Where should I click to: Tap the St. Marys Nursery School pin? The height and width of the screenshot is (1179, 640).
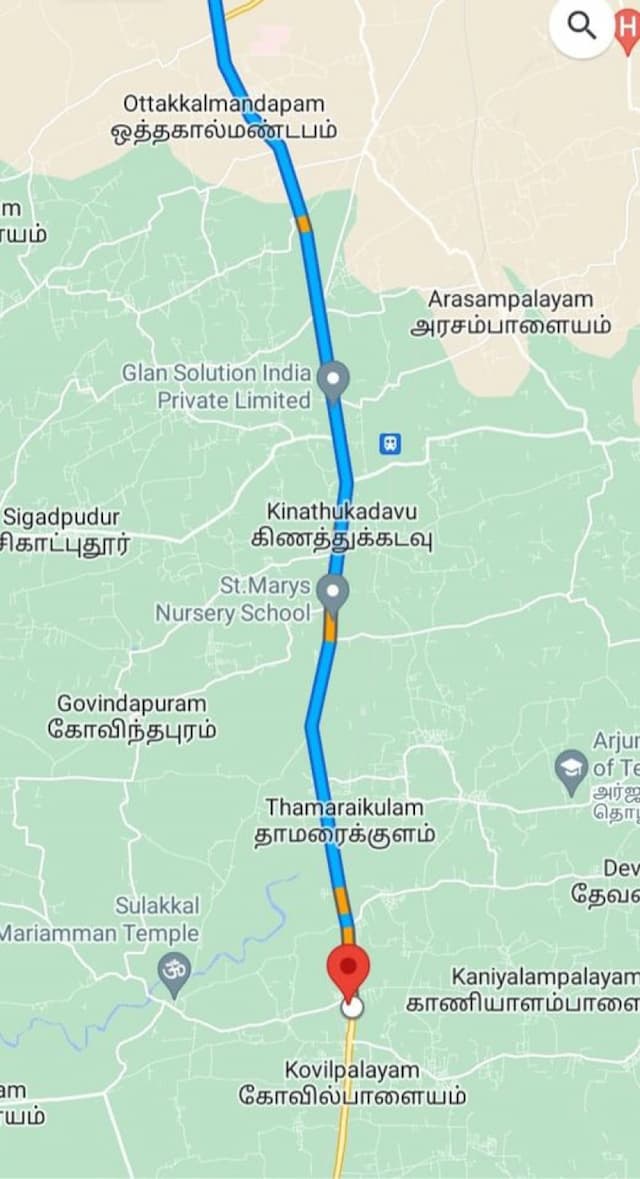333,595
